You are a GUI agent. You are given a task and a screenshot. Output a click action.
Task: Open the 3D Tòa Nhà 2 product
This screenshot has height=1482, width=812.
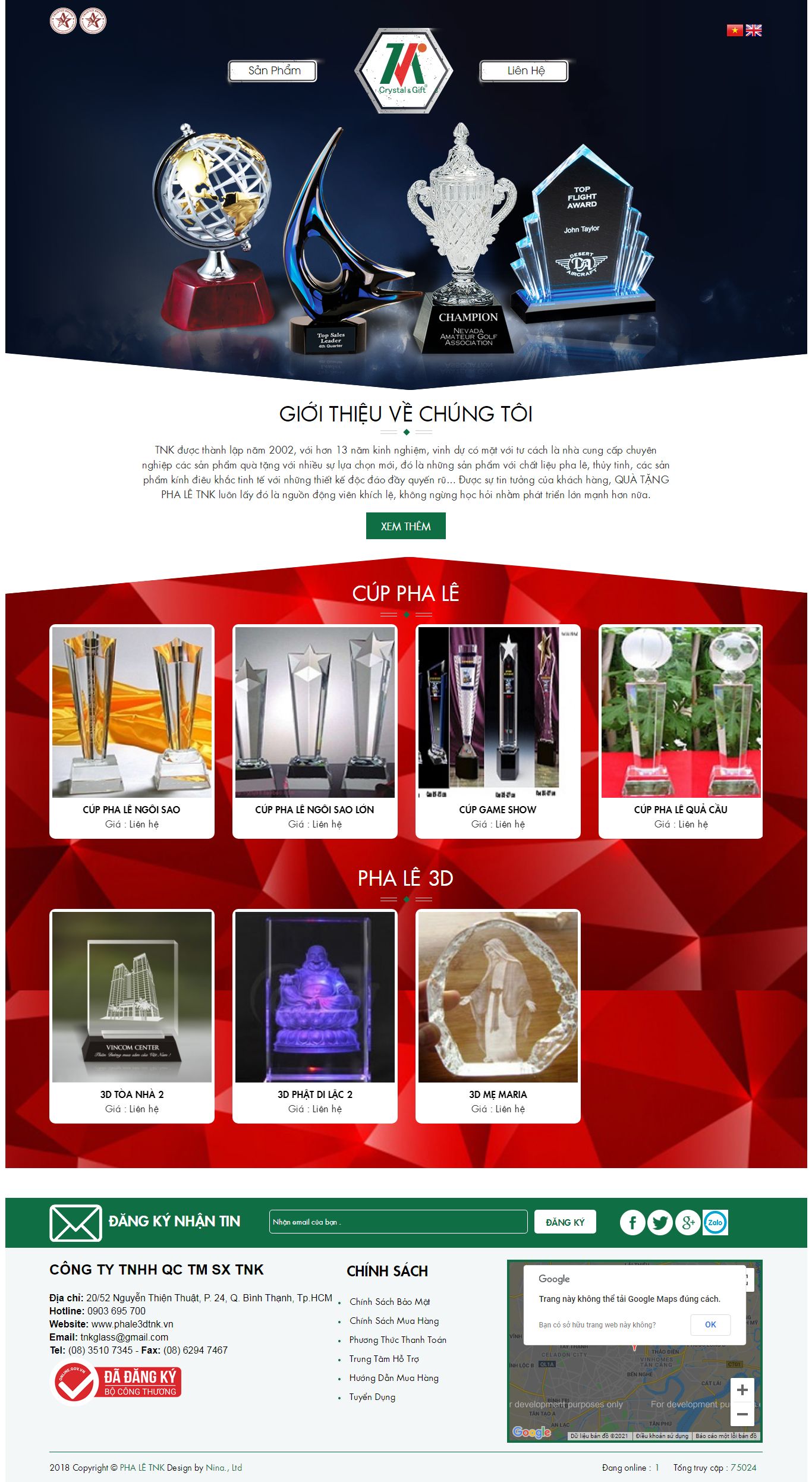[x=131, y=1094]
